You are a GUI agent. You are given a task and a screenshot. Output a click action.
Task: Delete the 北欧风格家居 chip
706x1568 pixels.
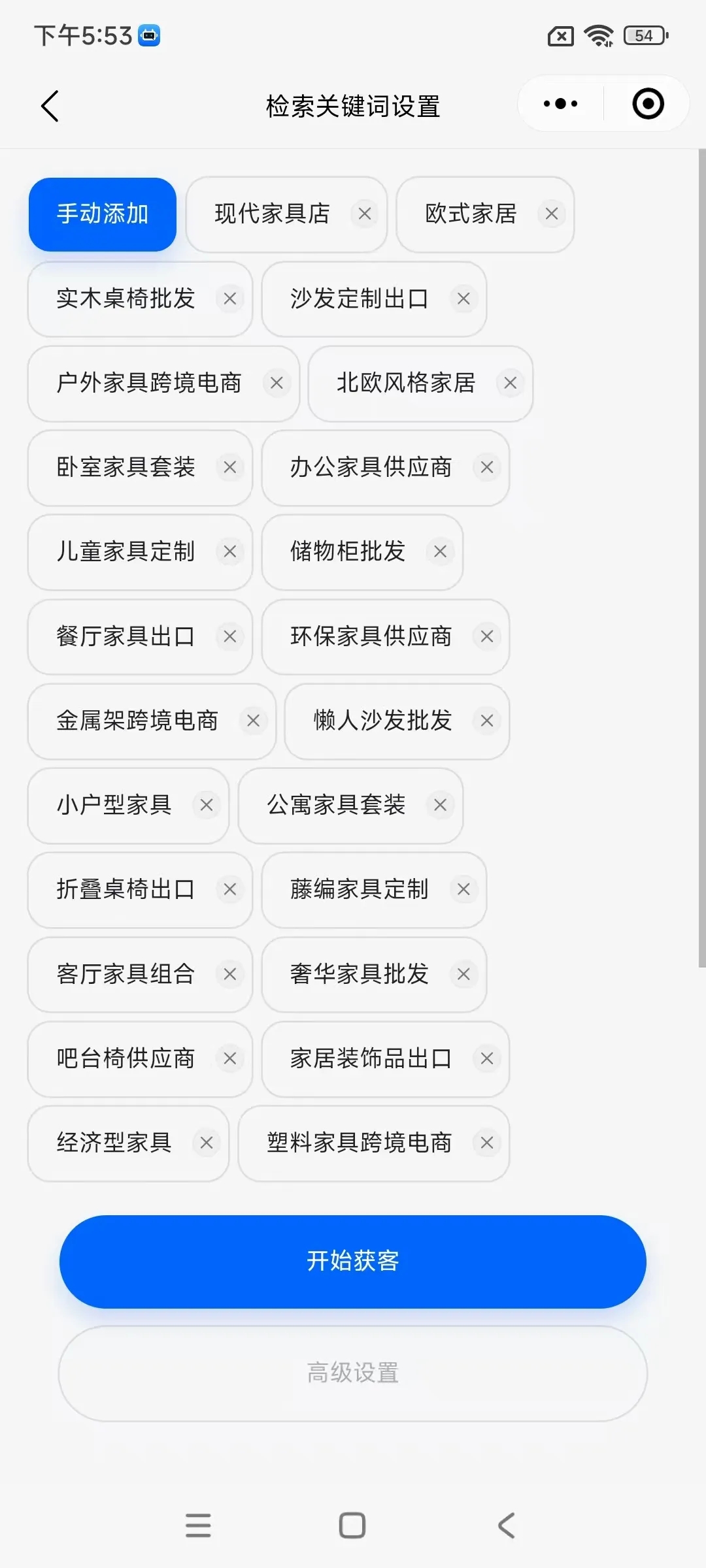511,383
